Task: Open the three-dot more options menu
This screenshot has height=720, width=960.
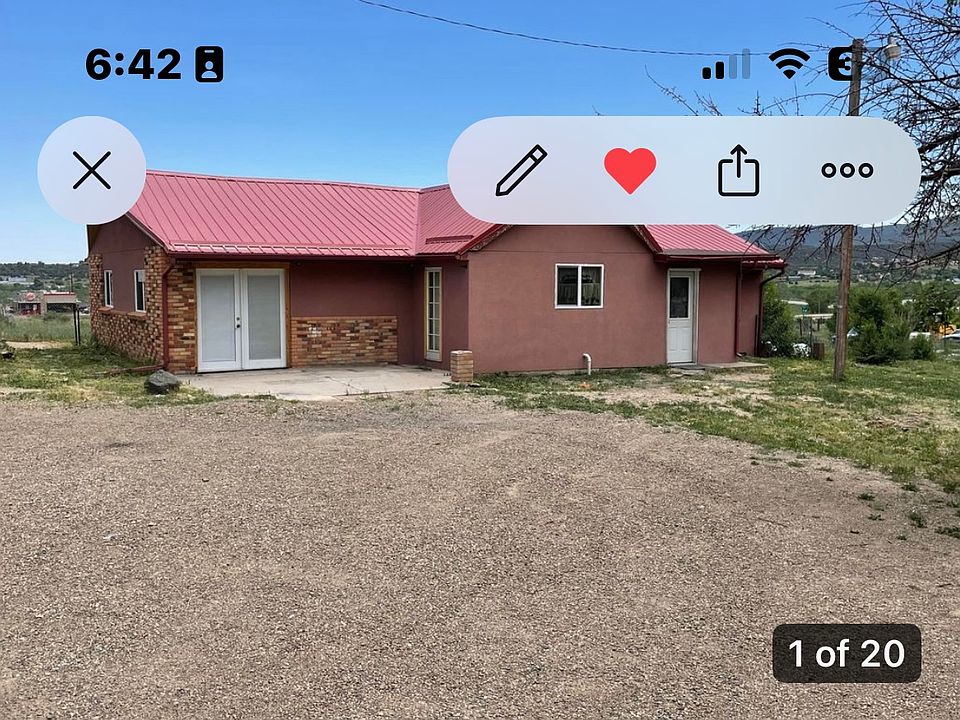Action: (847, 170)
